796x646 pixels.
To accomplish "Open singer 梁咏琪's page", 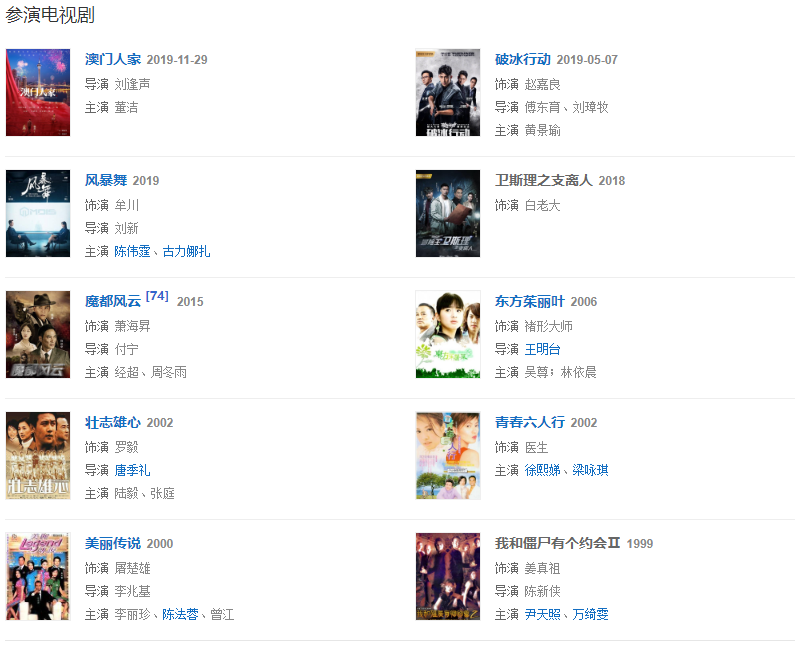I will pyautogui.click(x=589, y=470).
